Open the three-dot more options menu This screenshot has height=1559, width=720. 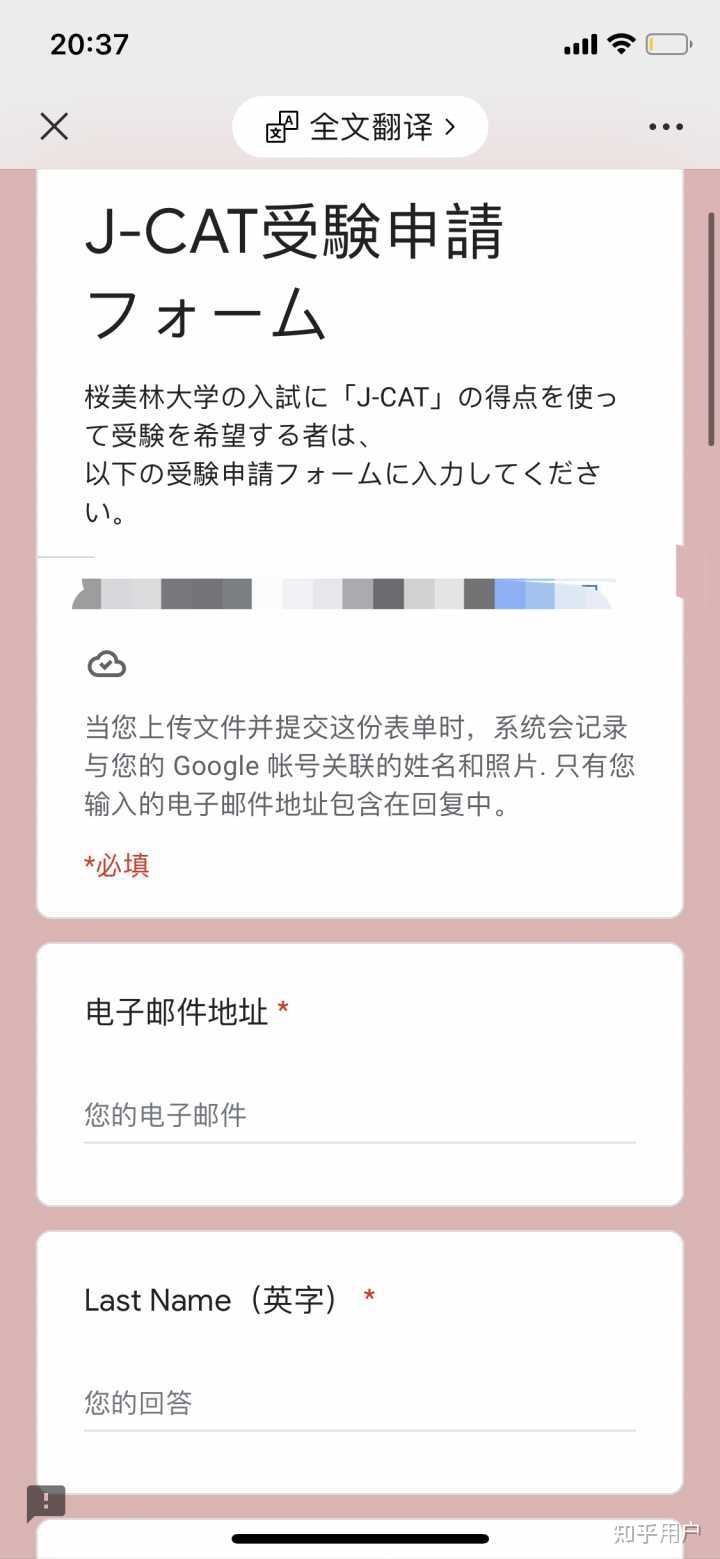click(665, 126)
